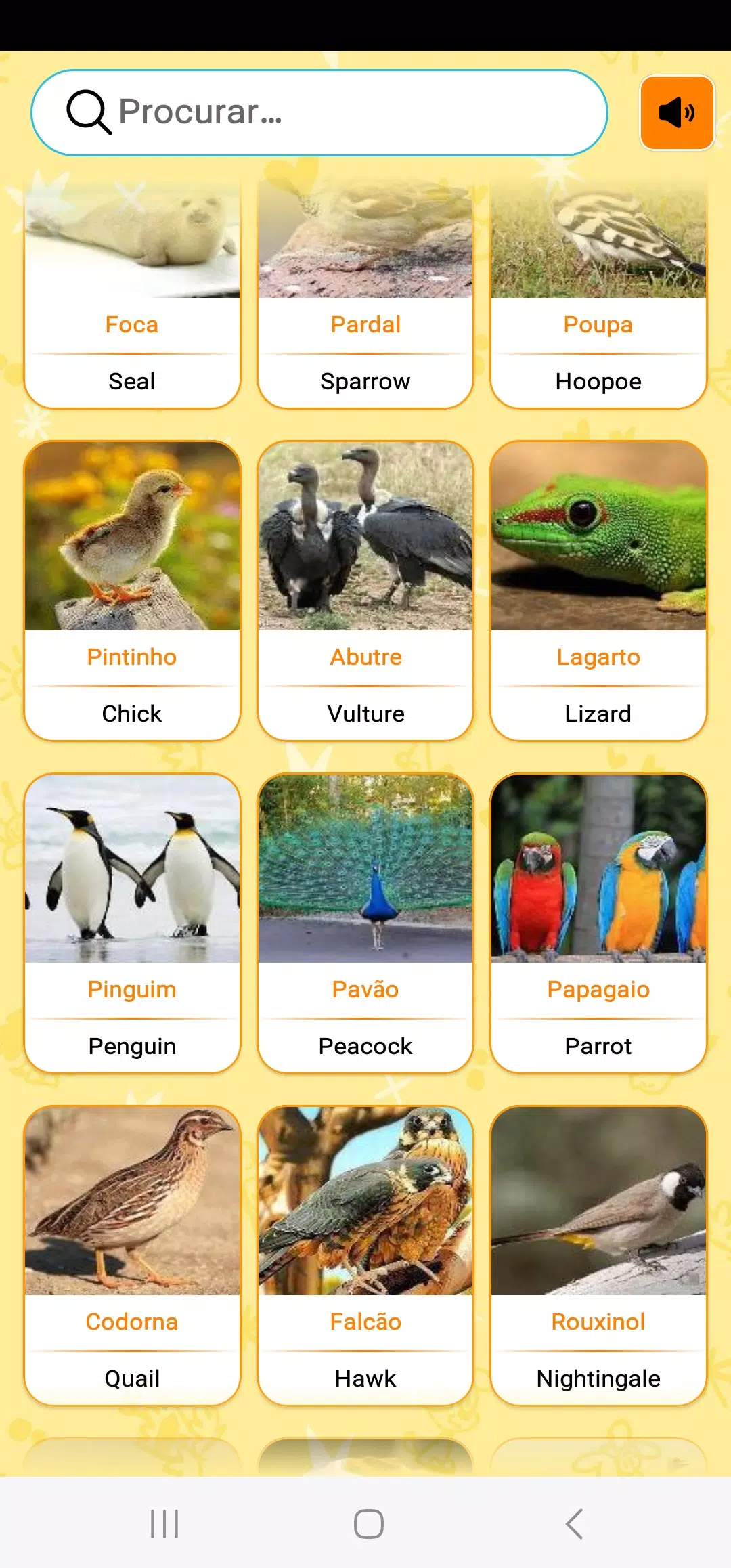Screen dimensions: 731x1568
Task: Open the Foca Seal card
Action: click(x=132, y=298)
